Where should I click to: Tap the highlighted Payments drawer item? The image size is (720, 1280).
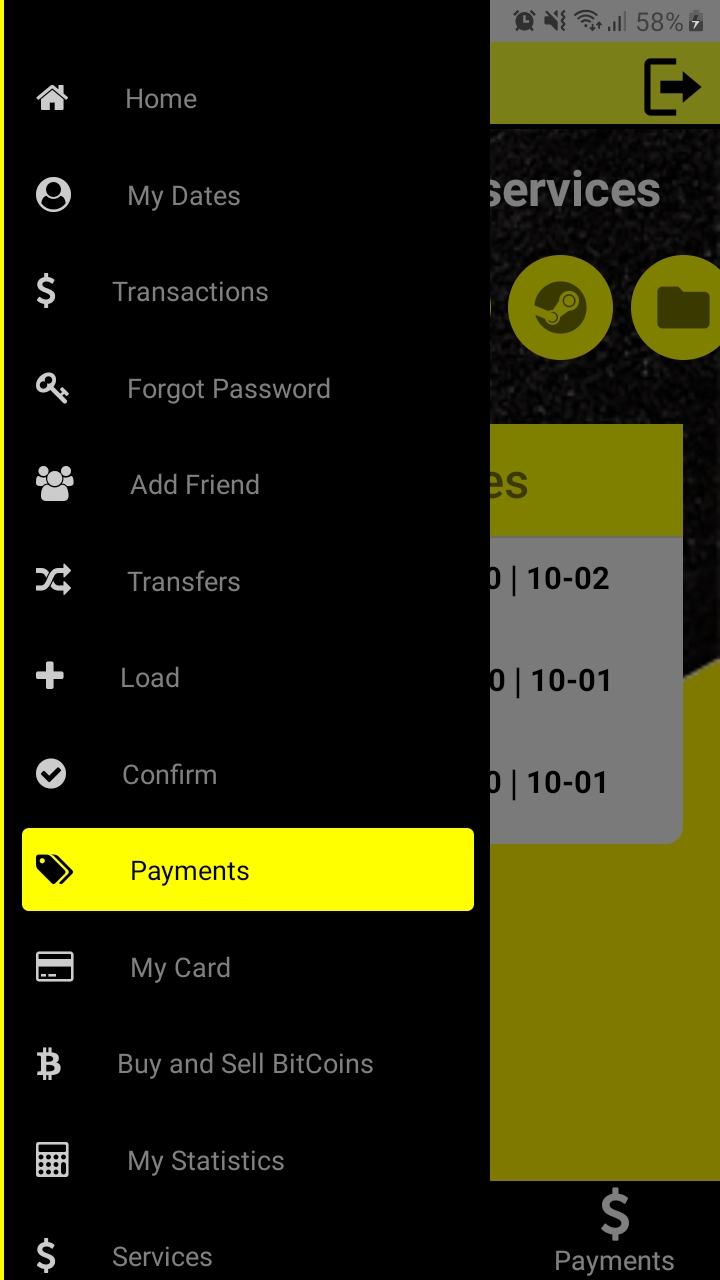(248, 870)
